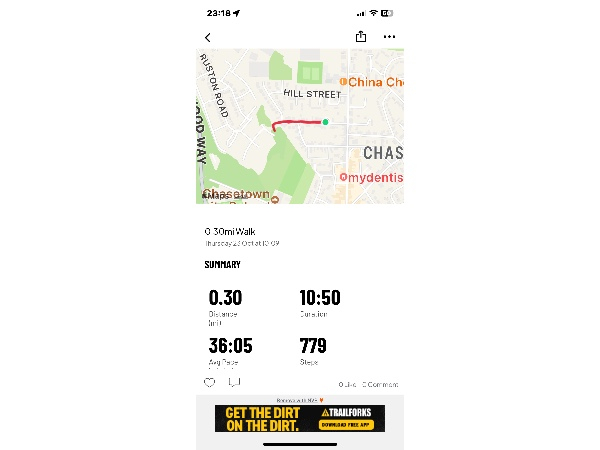The image size is (600, 450).
Task: Add a comment to this walk
Action: coord(234,382)
